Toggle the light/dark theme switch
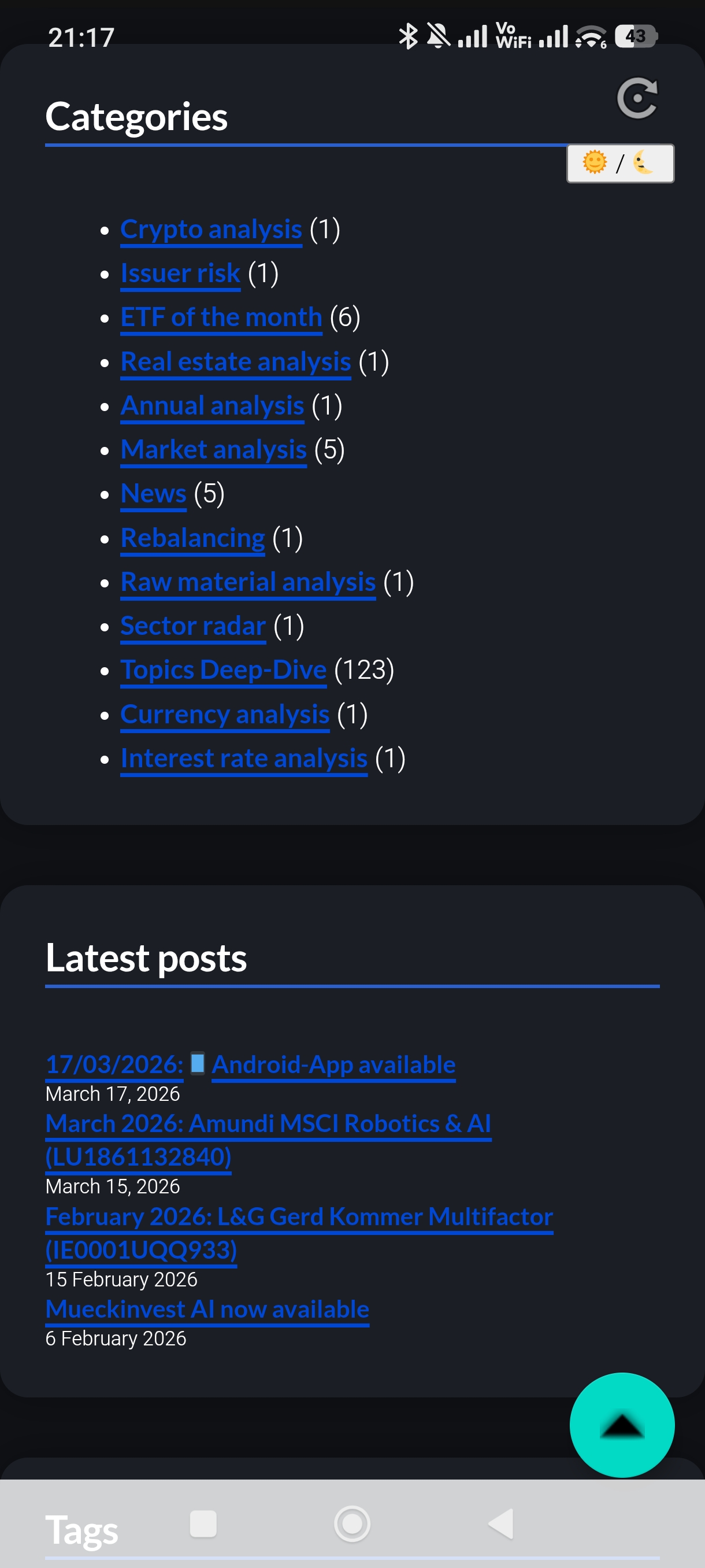Screen dimensions: 705x1568 (620, 163)
